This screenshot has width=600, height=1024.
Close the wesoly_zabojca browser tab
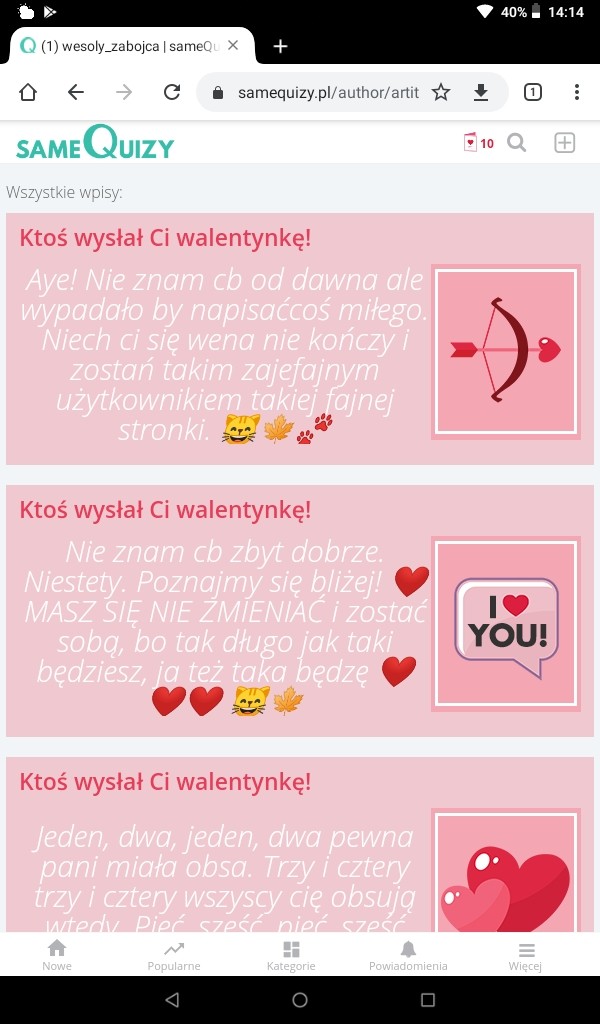233,46
